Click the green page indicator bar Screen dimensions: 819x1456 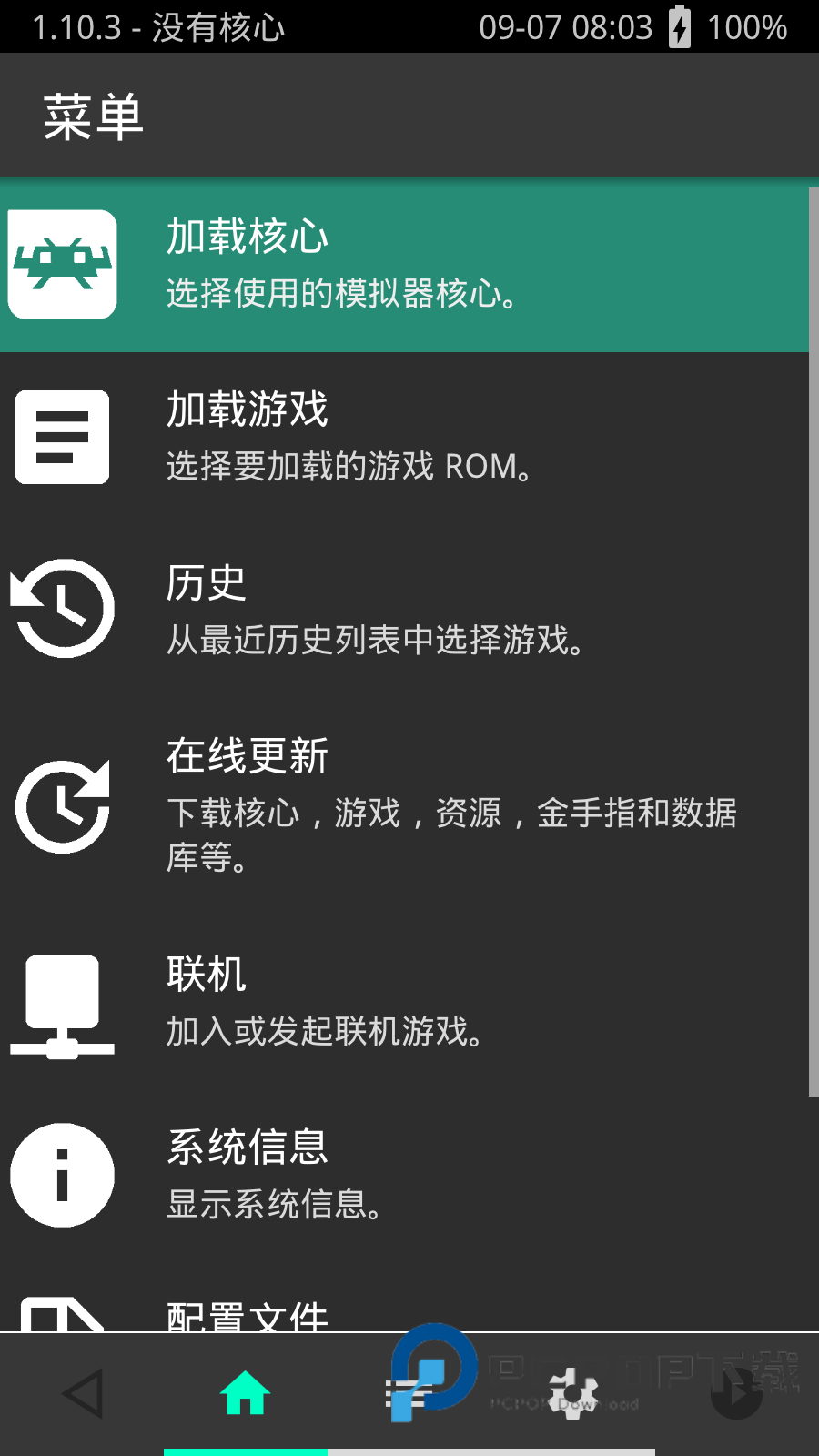(246, 1447)
